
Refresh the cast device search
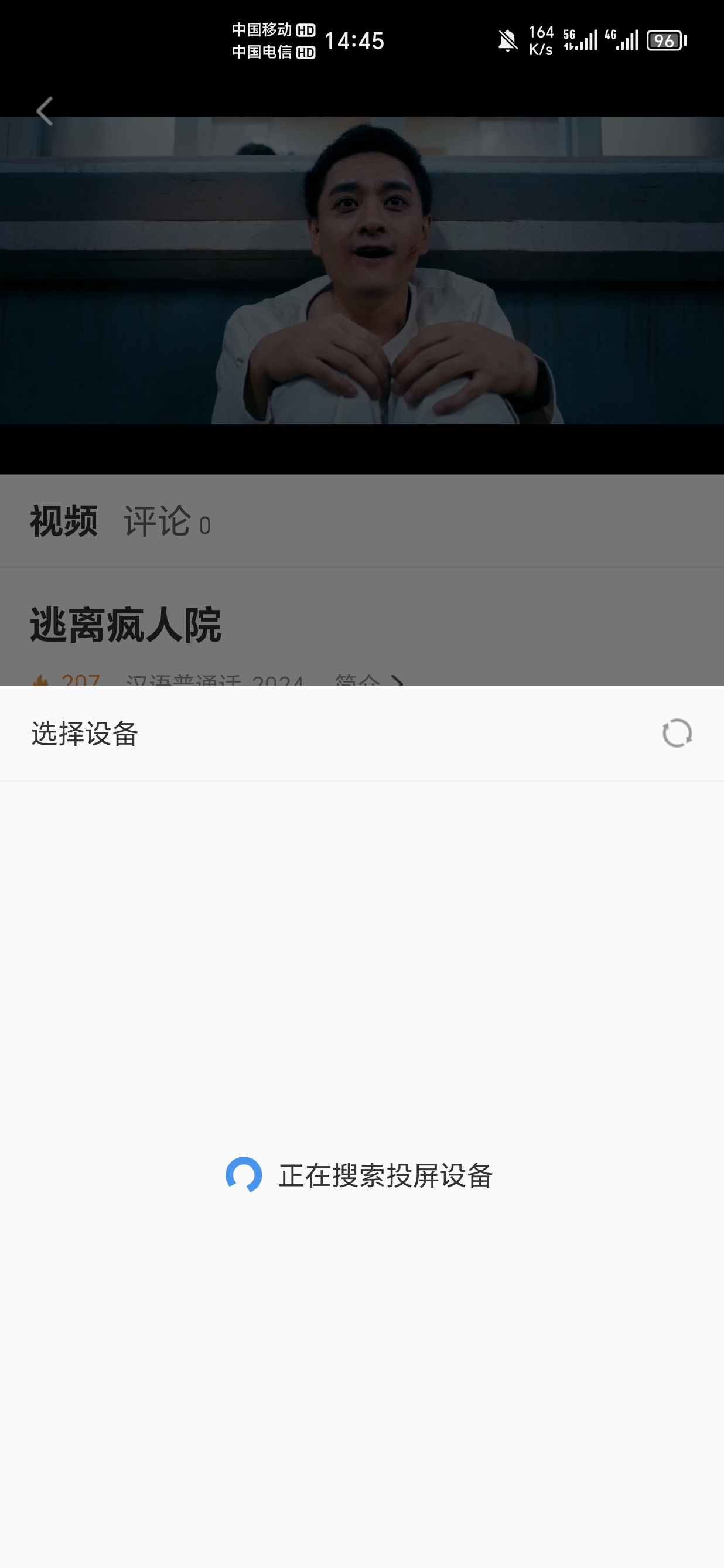click(677, 733)
